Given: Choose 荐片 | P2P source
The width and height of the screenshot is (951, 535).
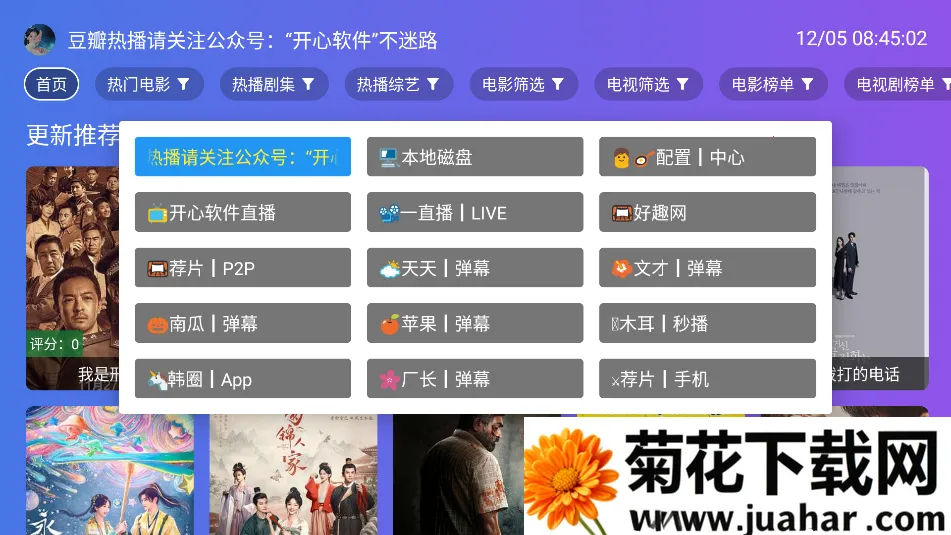Looking at the screenshot, I should point(242,268).
